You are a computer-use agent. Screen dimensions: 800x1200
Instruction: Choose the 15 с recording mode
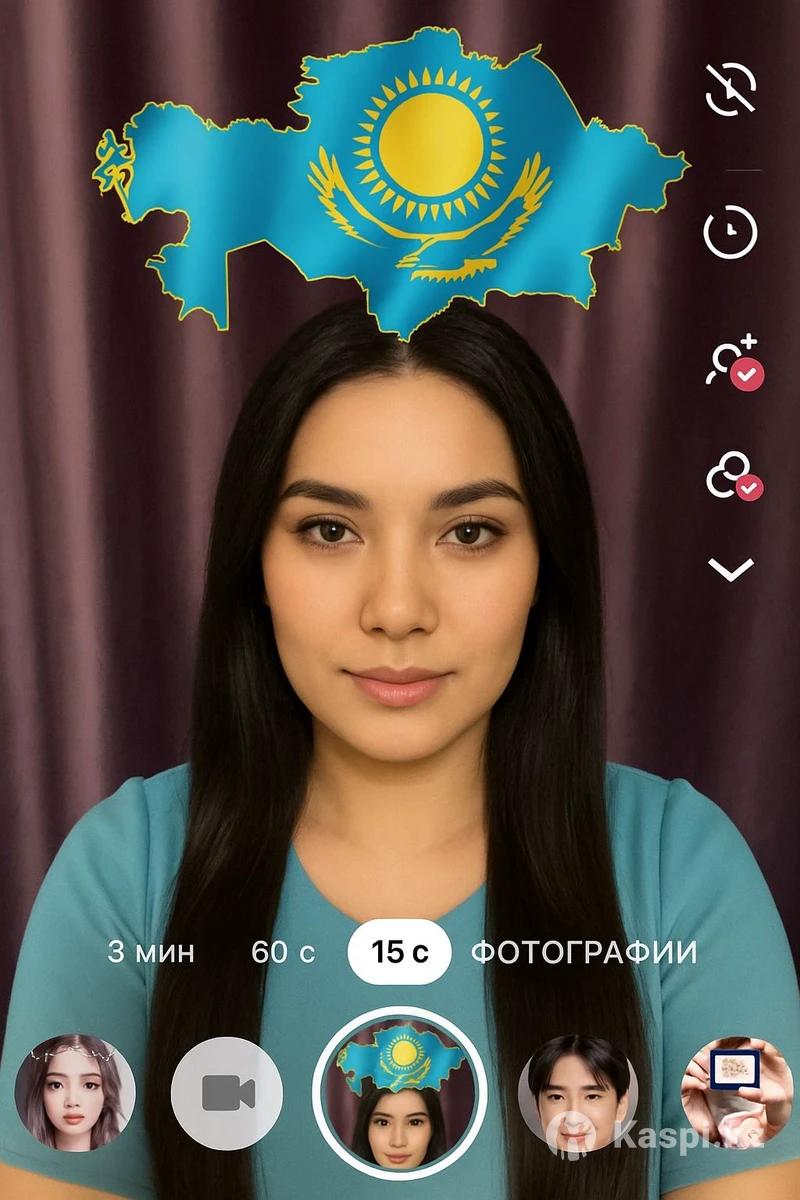tap(399, 952)
